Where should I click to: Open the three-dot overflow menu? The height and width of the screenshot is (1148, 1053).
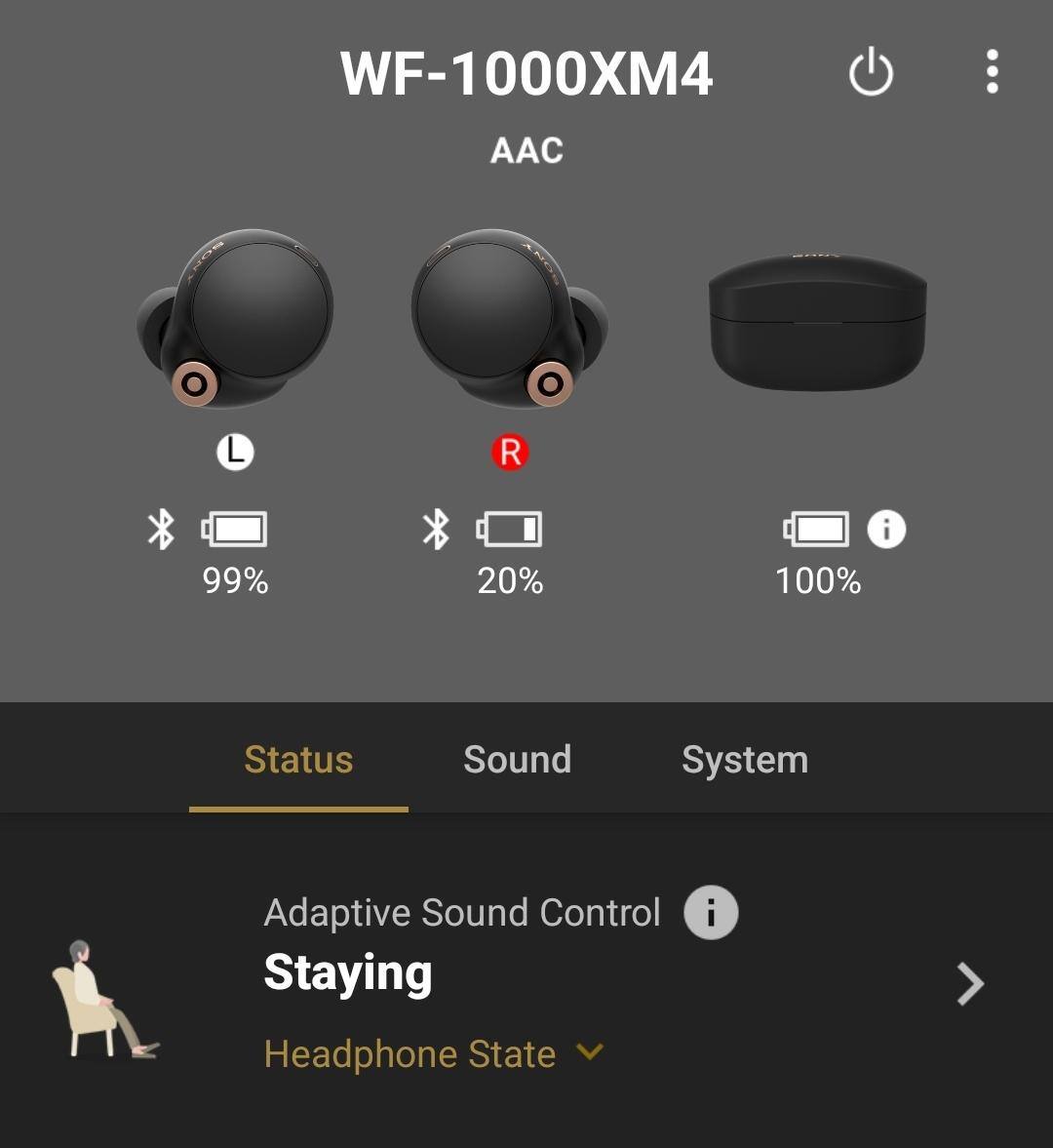[992, 72]
